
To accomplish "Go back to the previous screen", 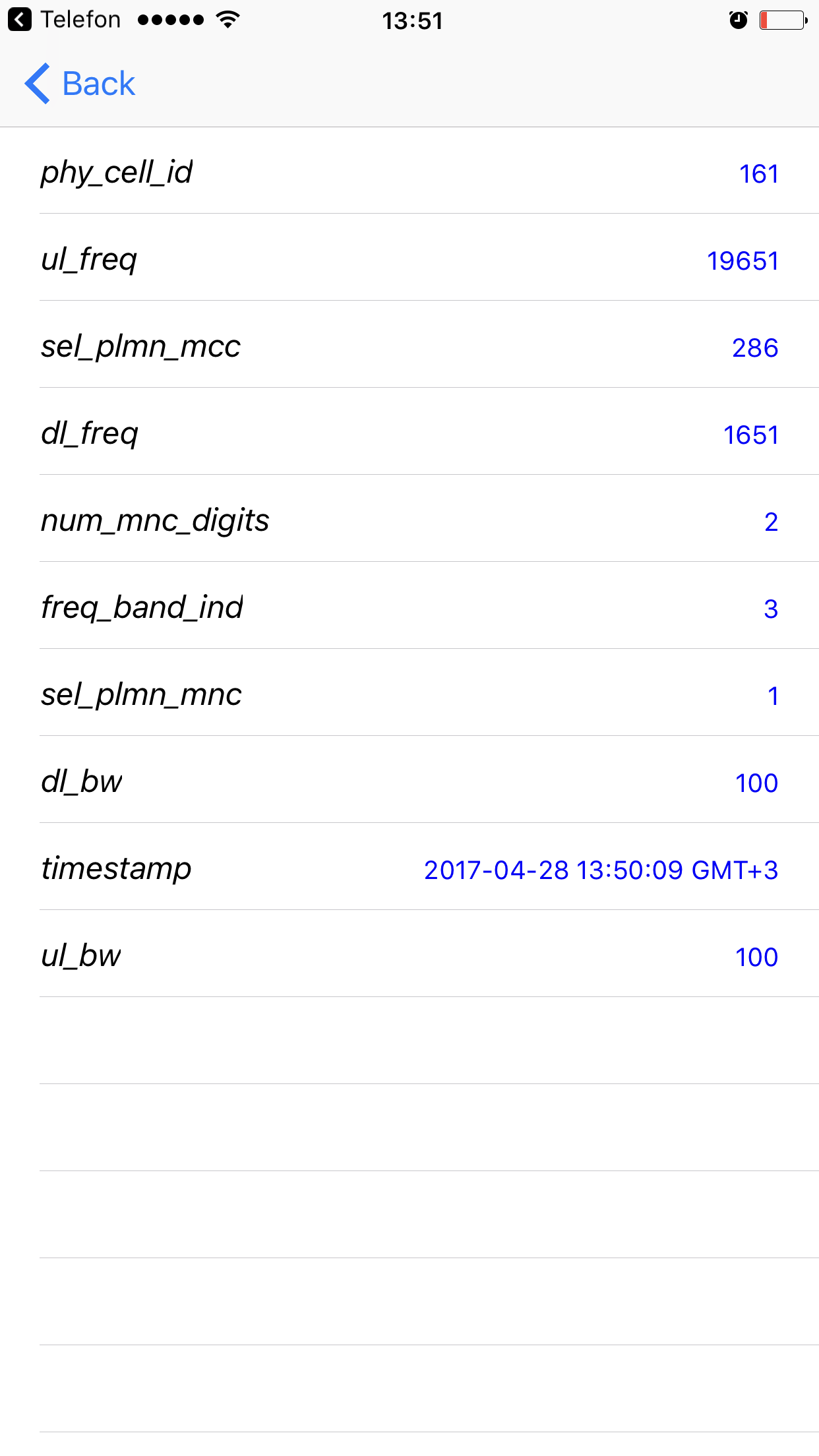I will pyautogui.click(x=80, y=84).
